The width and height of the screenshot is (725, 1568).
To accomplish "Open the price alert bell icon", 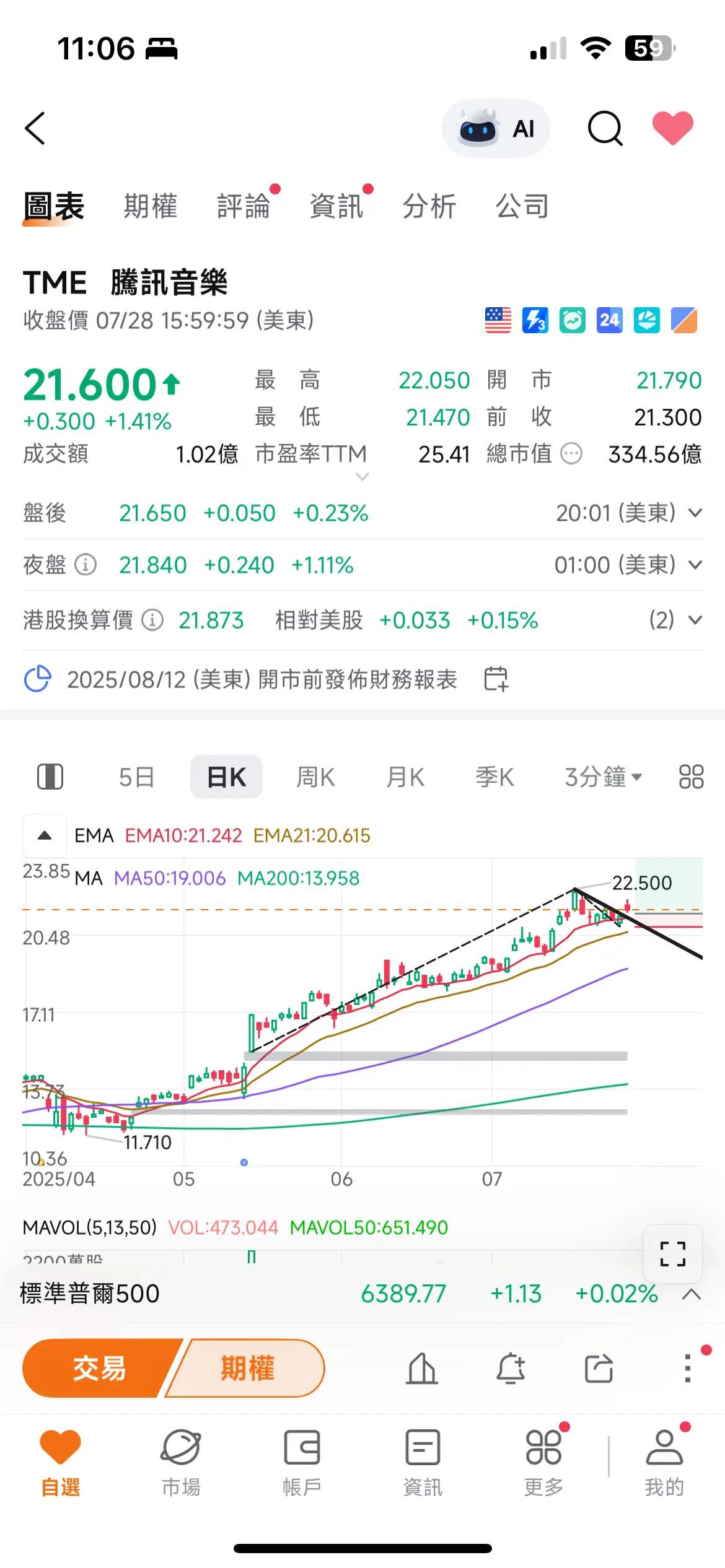I will tap(510, 1369).
